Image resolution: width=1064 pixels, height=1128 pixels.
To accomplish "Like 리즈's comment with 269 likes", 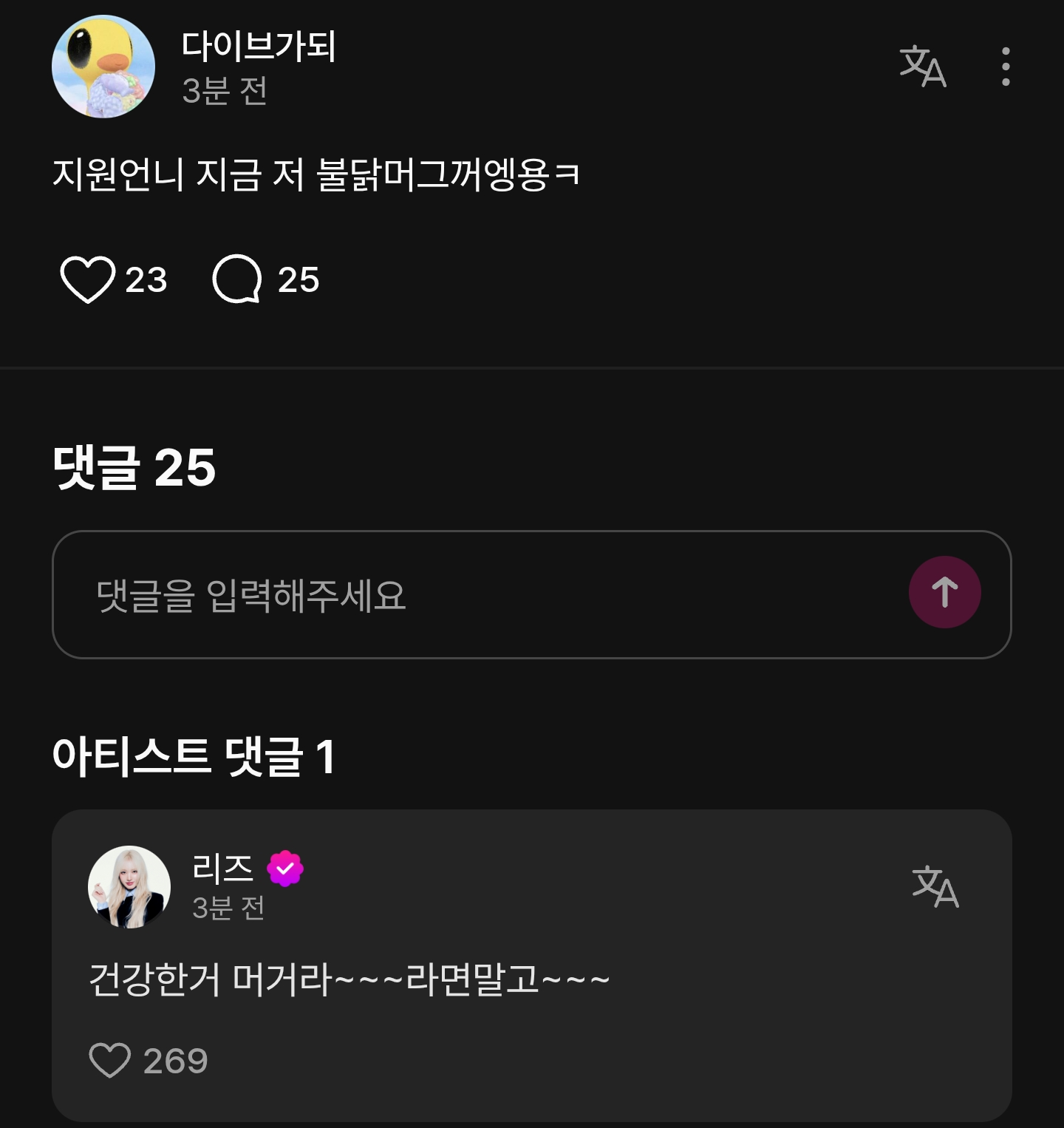I will click(x=109, y=1060).
